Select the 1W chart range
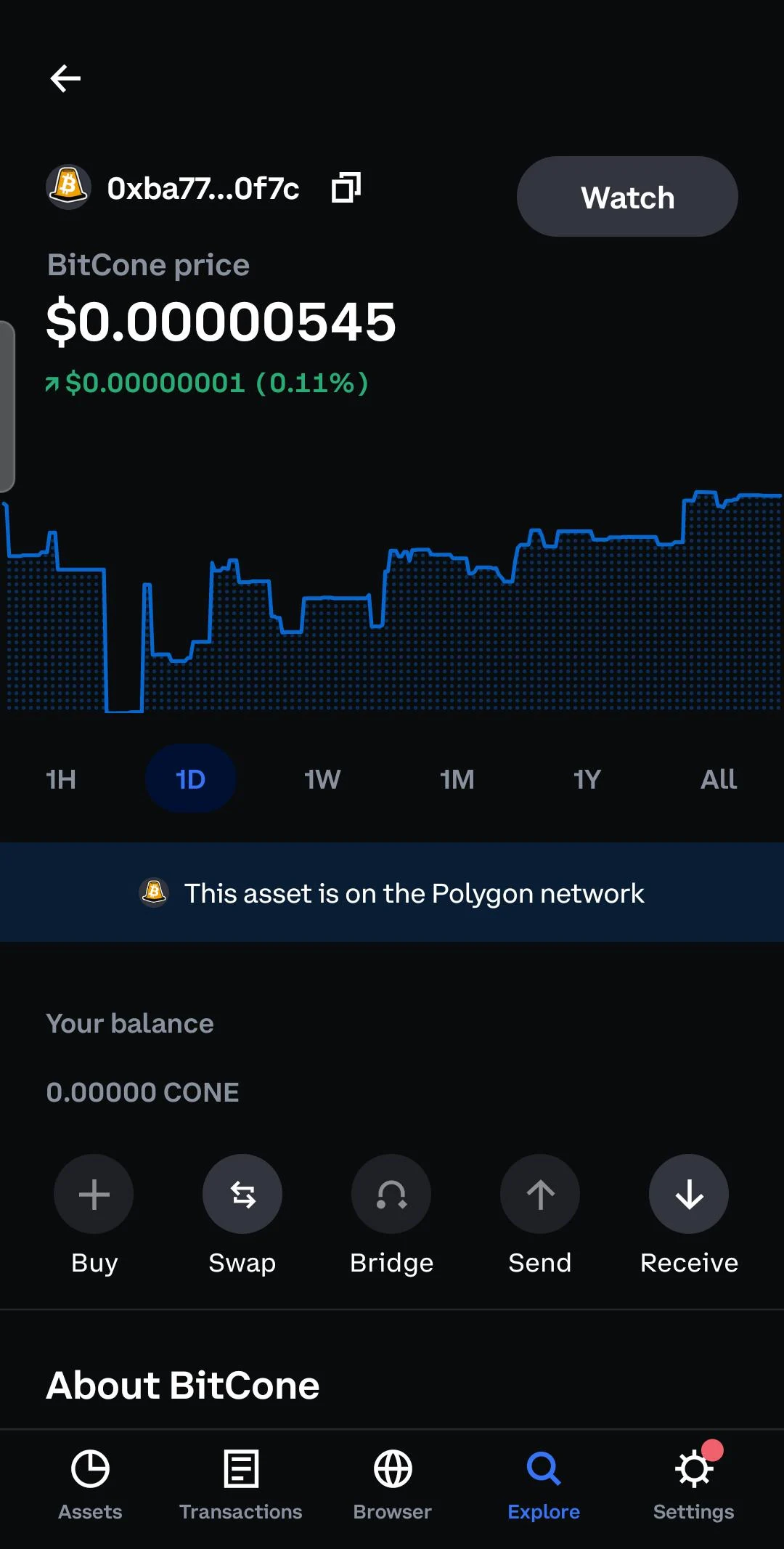 click(x=322, y=778)
